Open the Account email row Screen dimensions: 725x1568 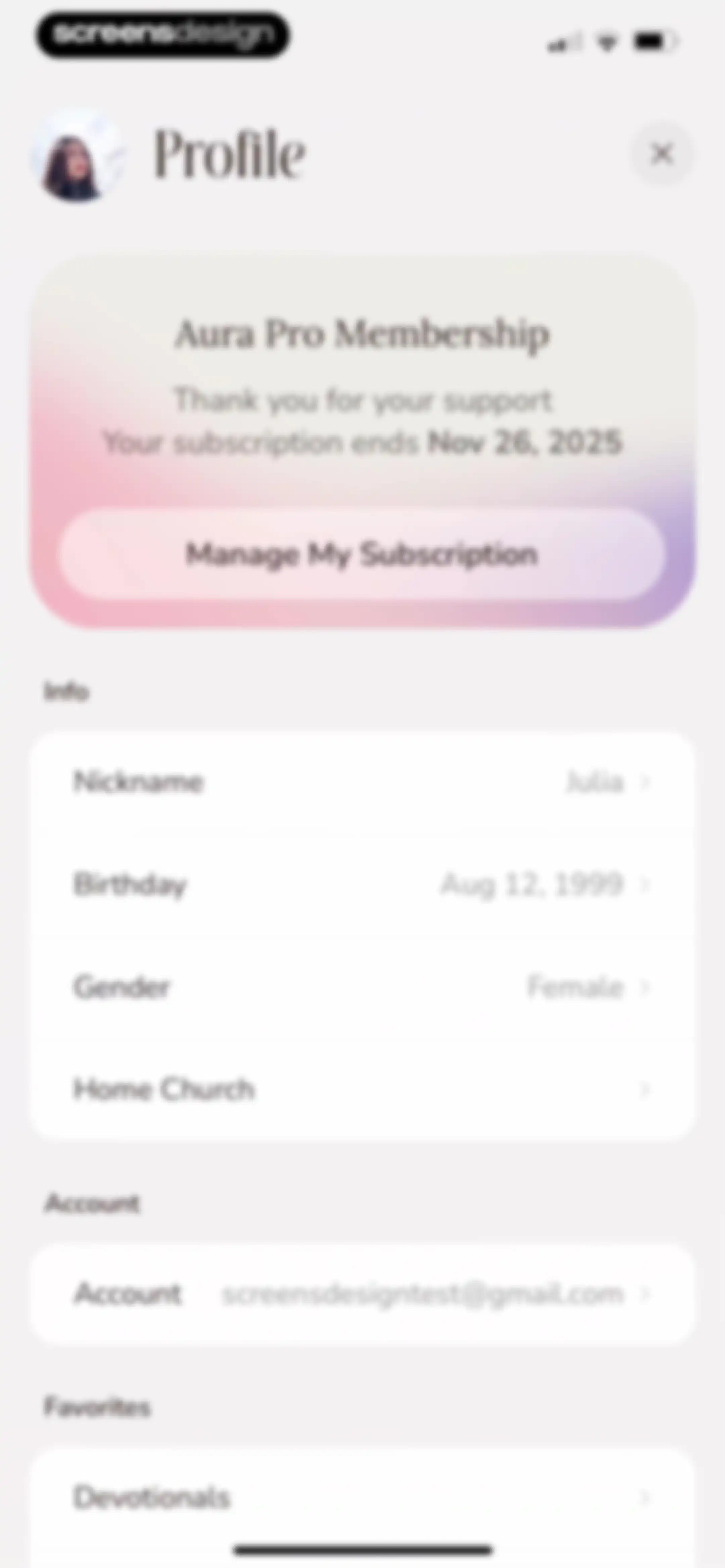(x=362, y=1293)
